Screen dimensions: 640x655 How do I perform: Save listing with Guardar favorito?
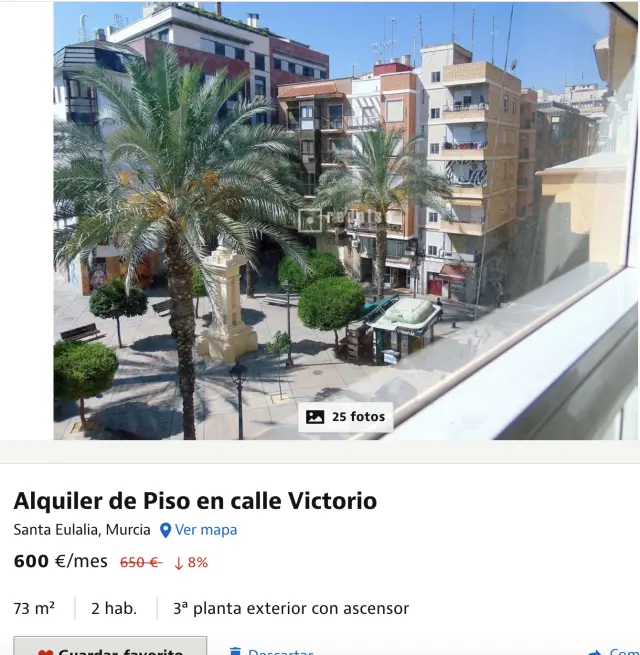pos(110,648)
